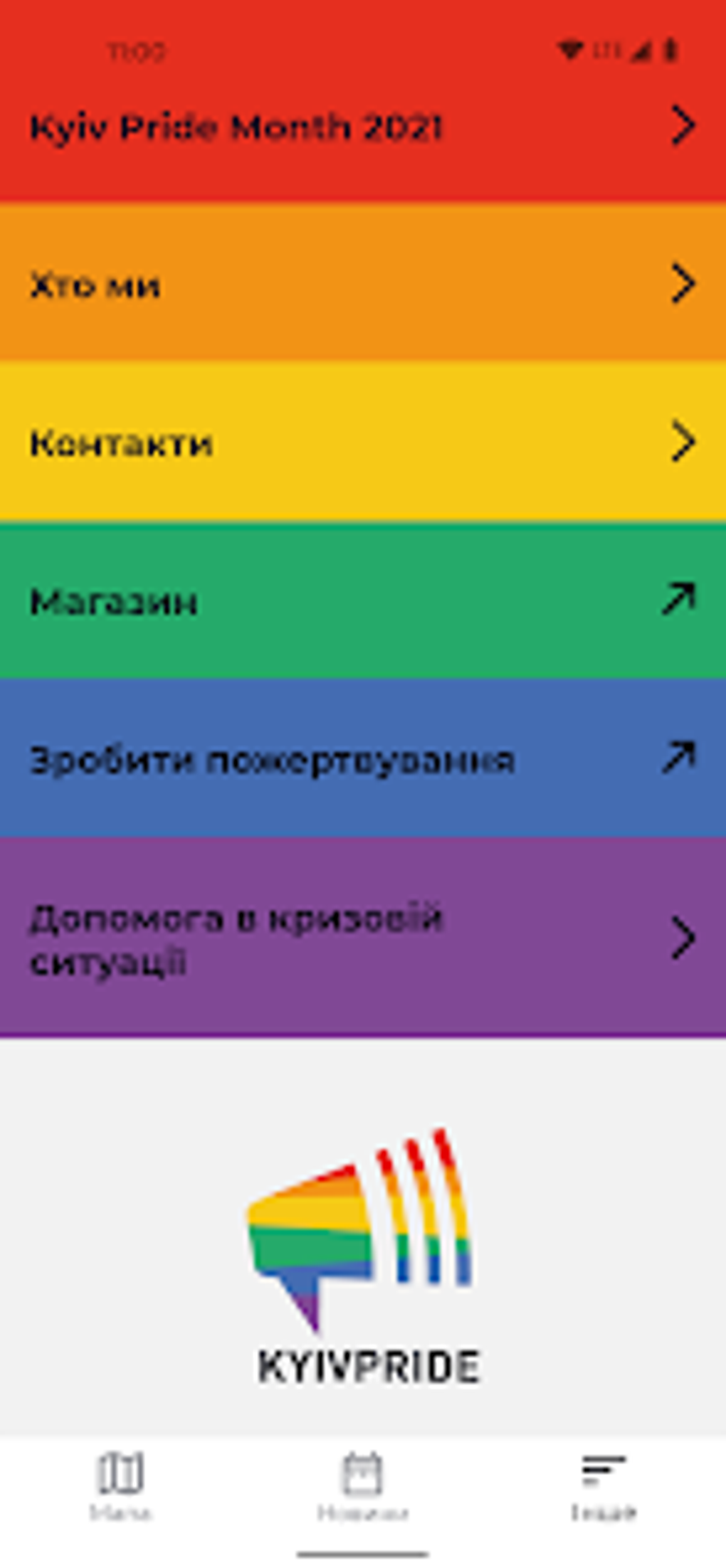
Task: Open the Контакти row
Action: tap(363, 443)
